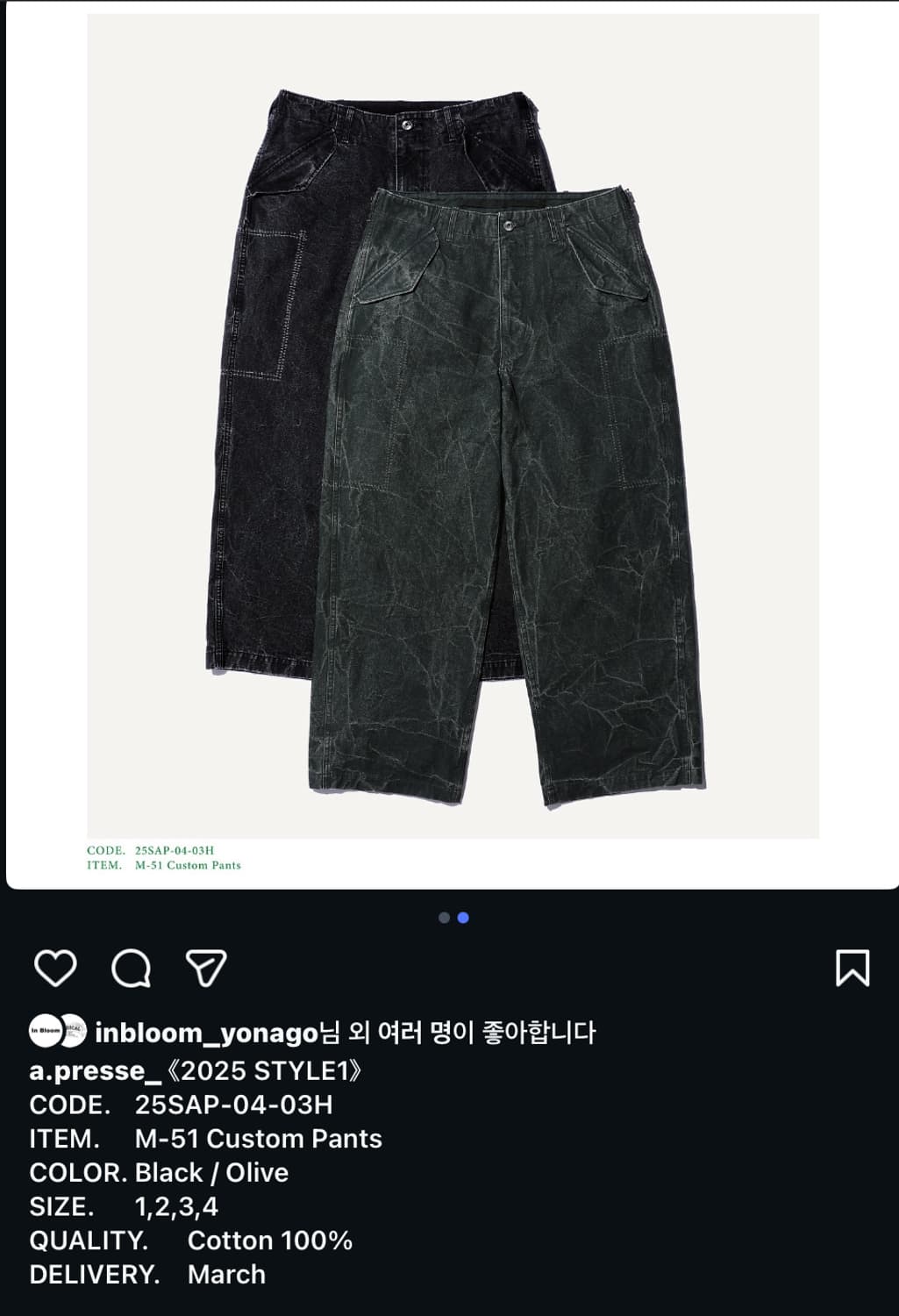This screenshot has width=899, height=1316.
Task: Click the 'DELIVERY. March' caption line
Action: tap(145, 1276)
